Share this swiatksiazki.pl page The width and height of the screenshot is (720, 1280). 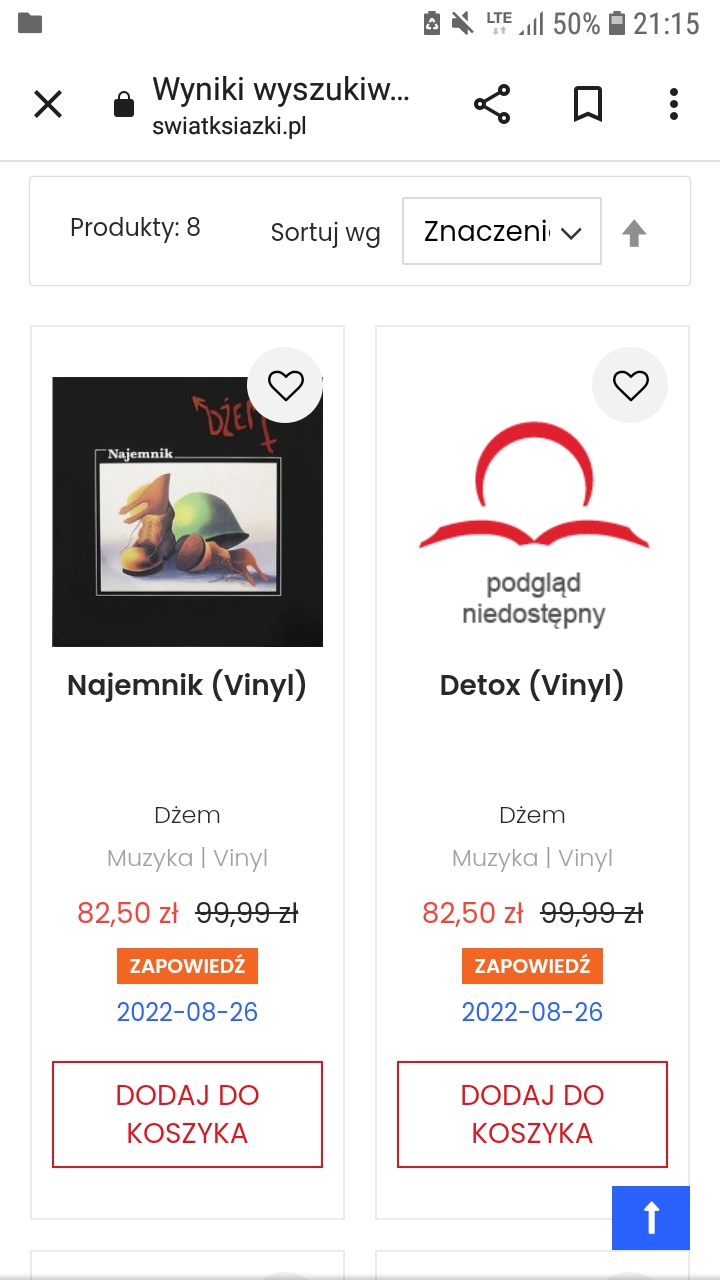click(x=492, y=104)
